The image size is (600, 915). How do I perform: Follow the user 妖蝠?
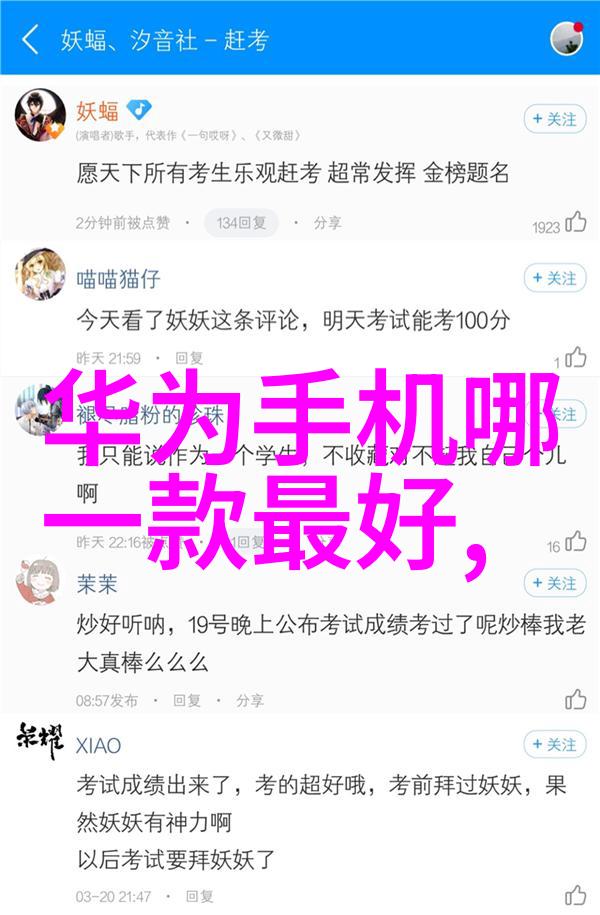(x=554, y=119)
